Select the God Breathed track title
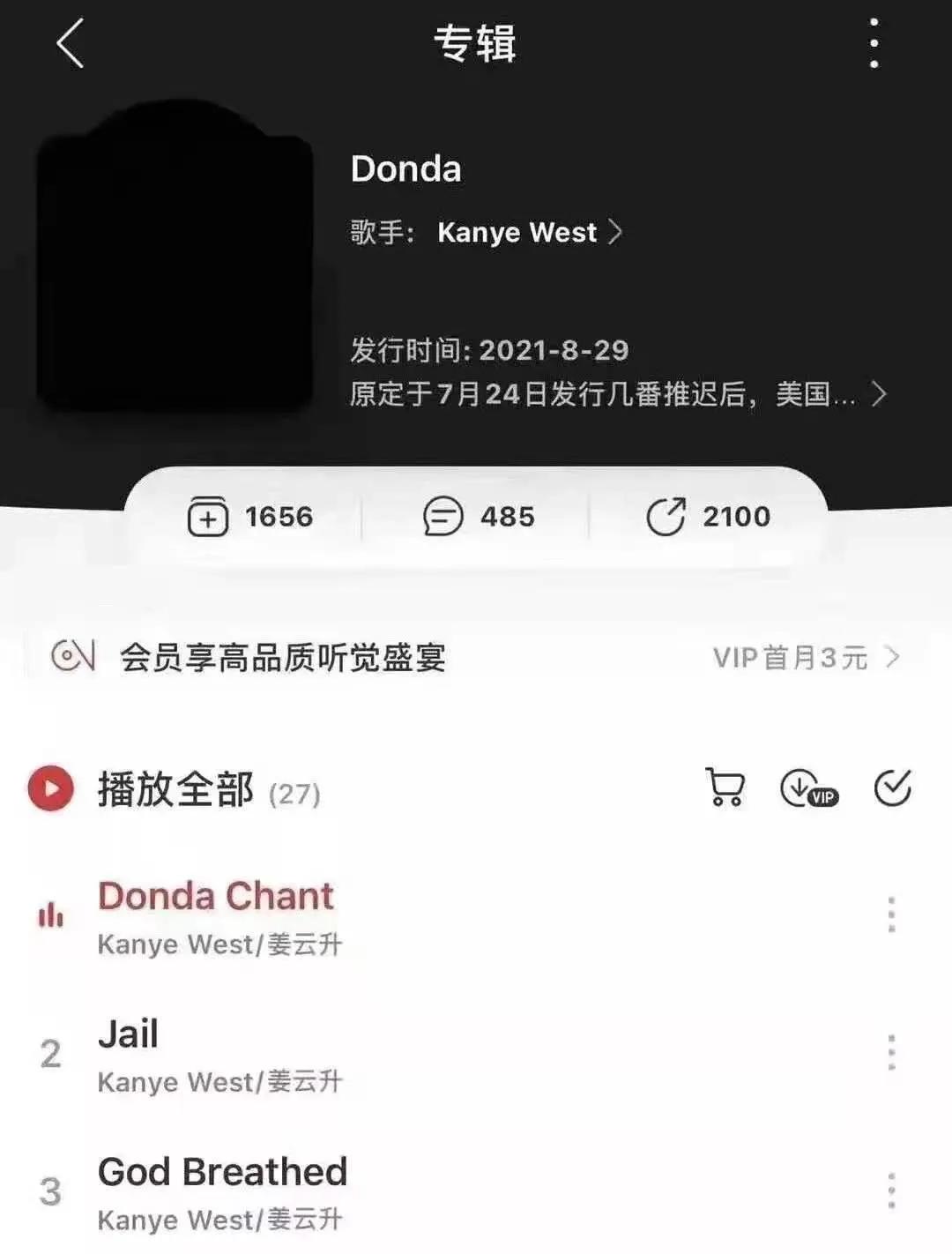This screenshot has width=952, height=1254. coord(223,1173)
